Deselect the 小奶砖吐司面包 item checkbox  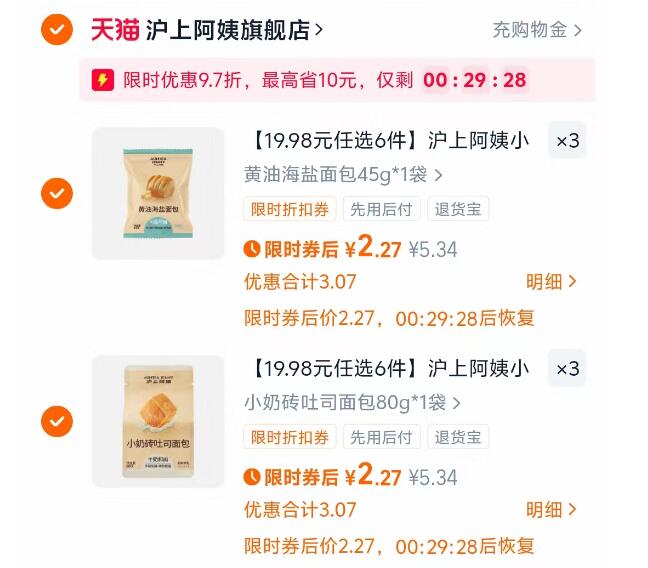57,421
